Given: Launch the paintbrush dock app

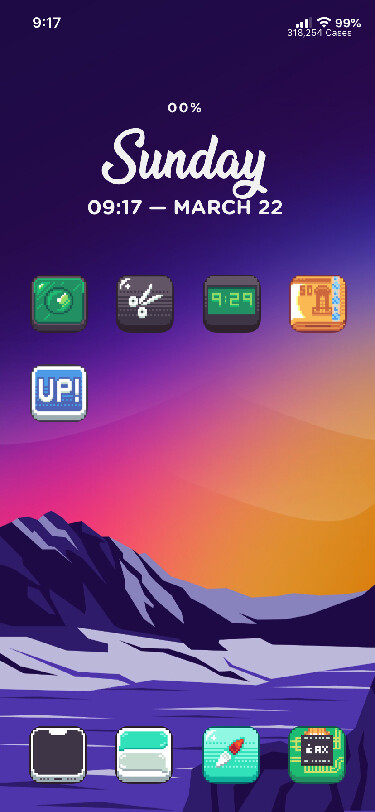Looking at the screenshot, I should [230, 755].
